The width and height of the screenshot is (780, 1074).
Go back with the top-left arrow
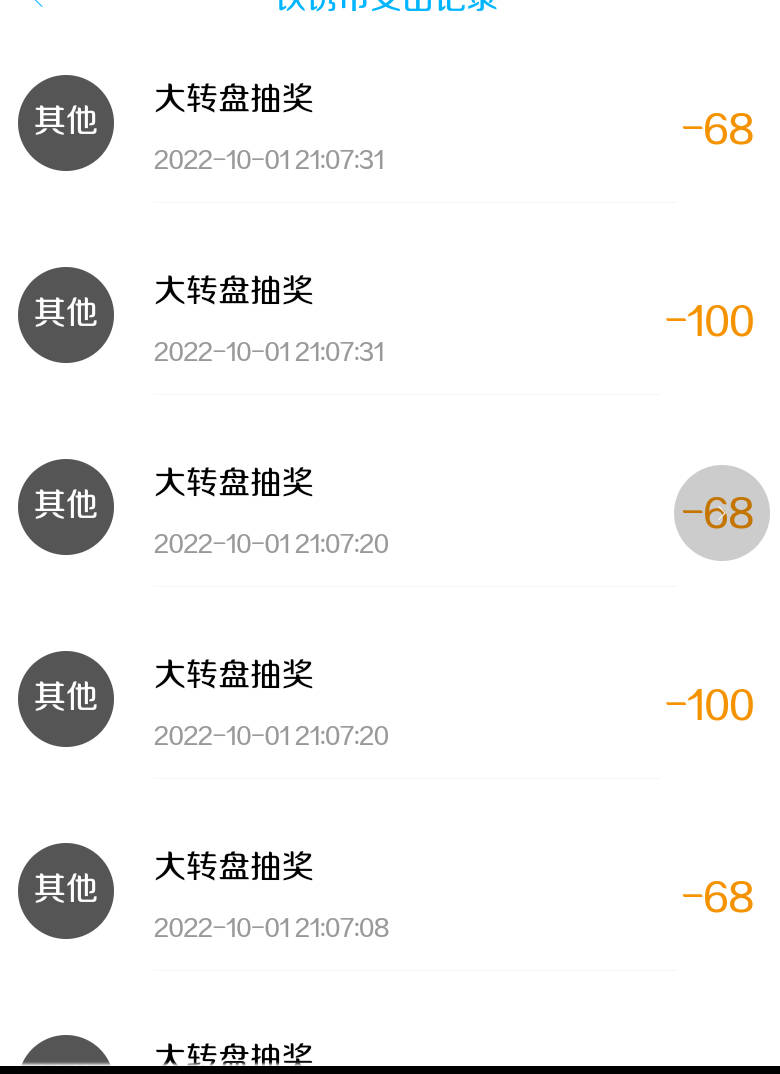[38, 3]
